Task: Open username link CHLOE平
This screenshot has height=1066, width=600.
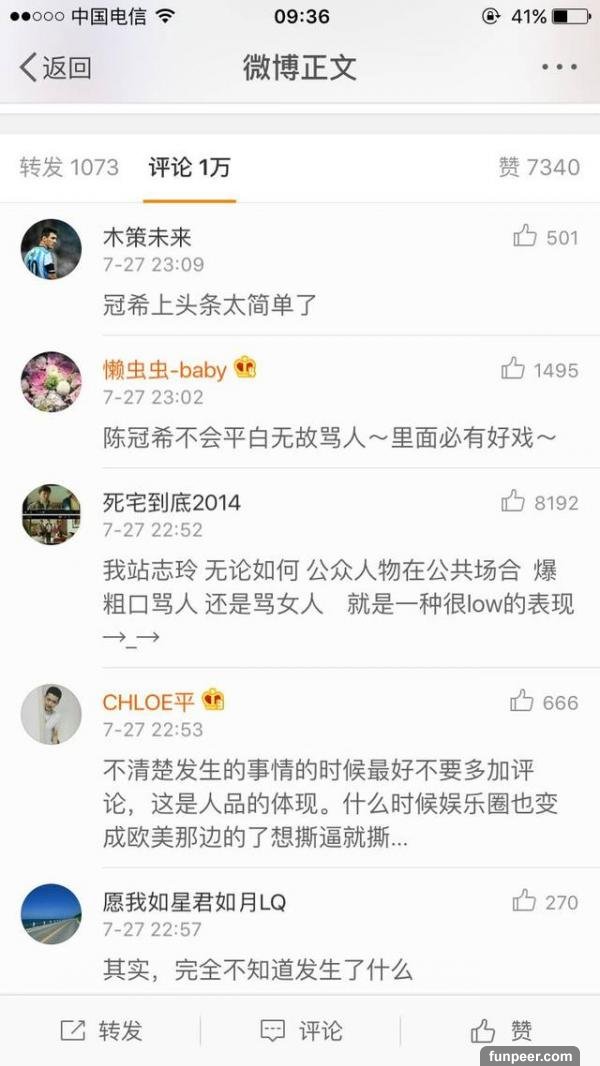Action: point(149,702)
